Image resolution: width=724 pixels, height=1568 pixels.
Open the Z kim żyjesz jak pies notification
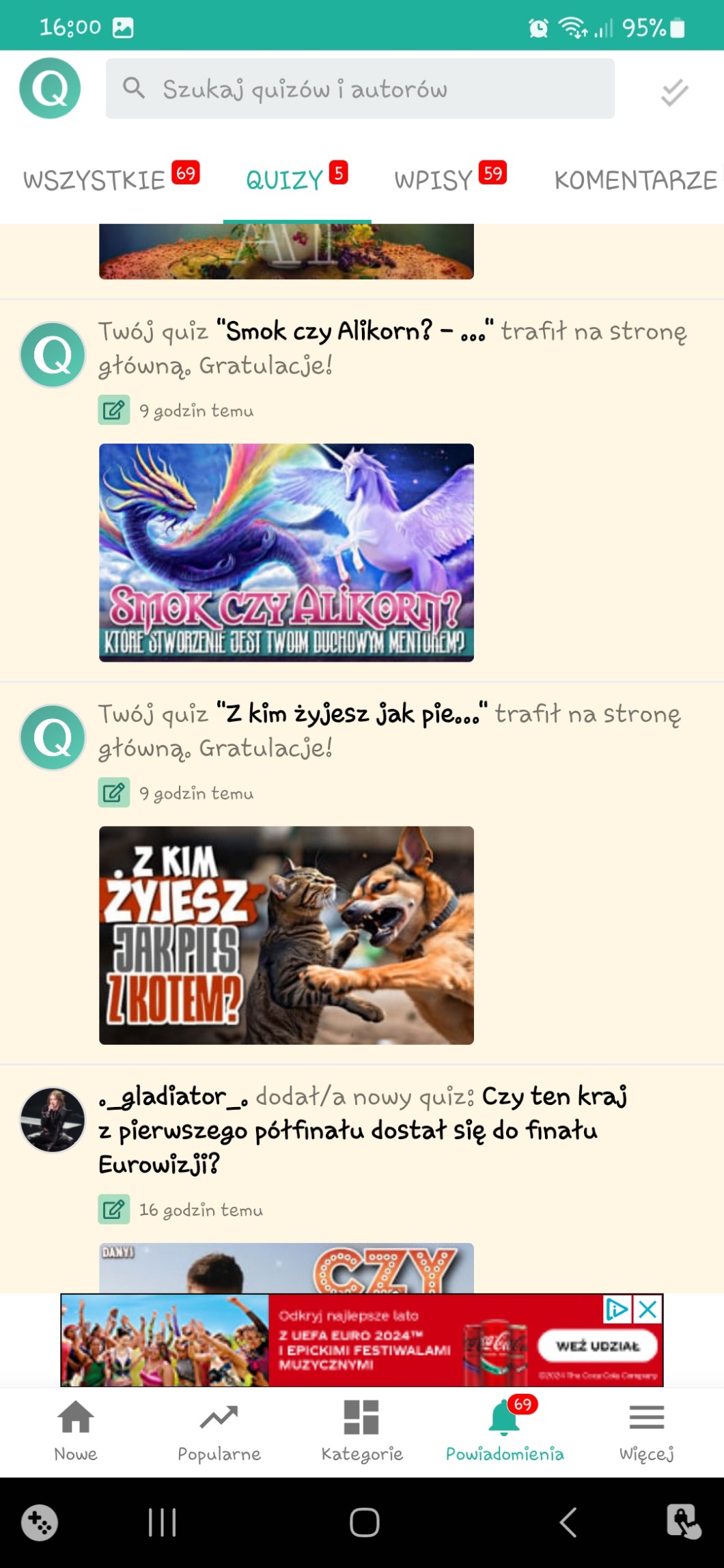(389, 730)
